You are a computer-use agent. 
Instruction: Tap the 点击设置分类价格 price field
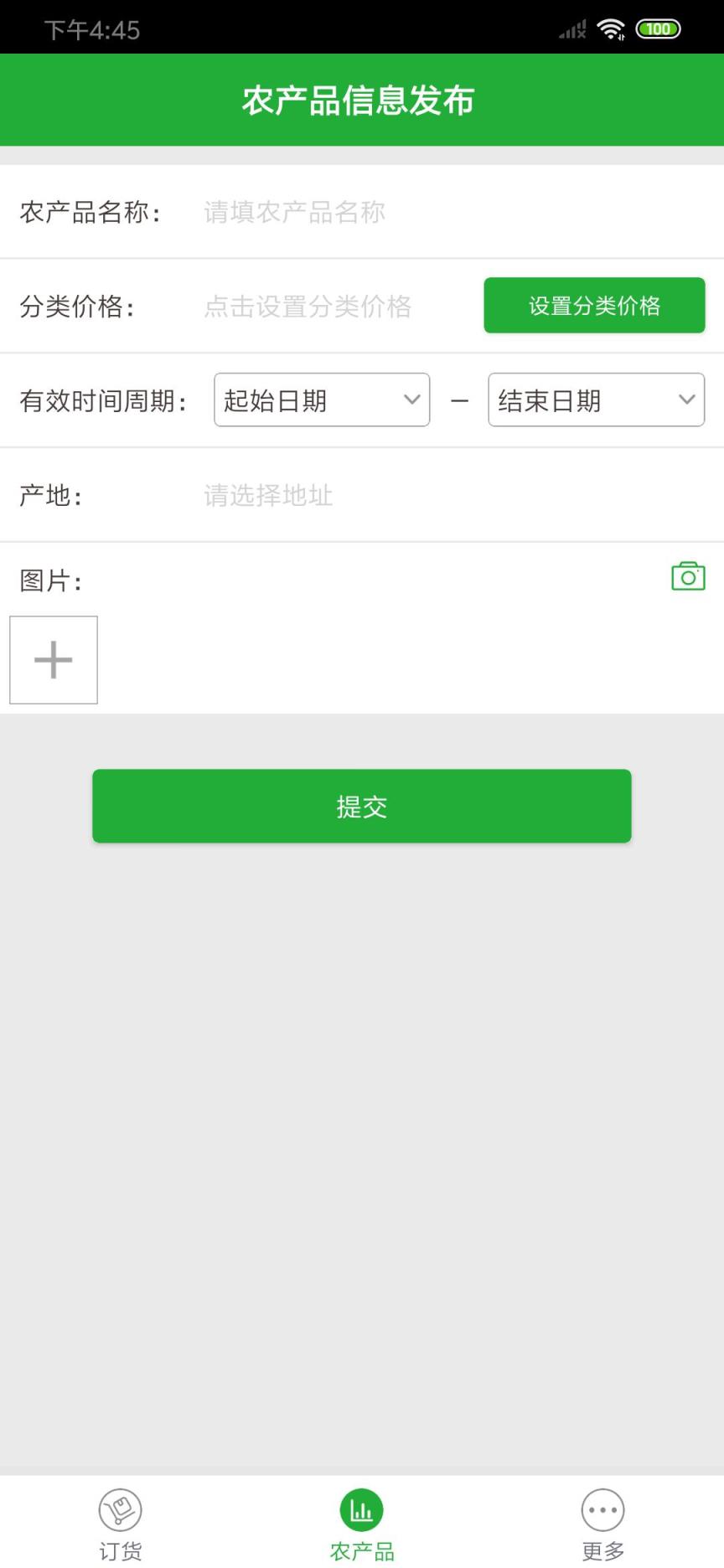(308, 307)
